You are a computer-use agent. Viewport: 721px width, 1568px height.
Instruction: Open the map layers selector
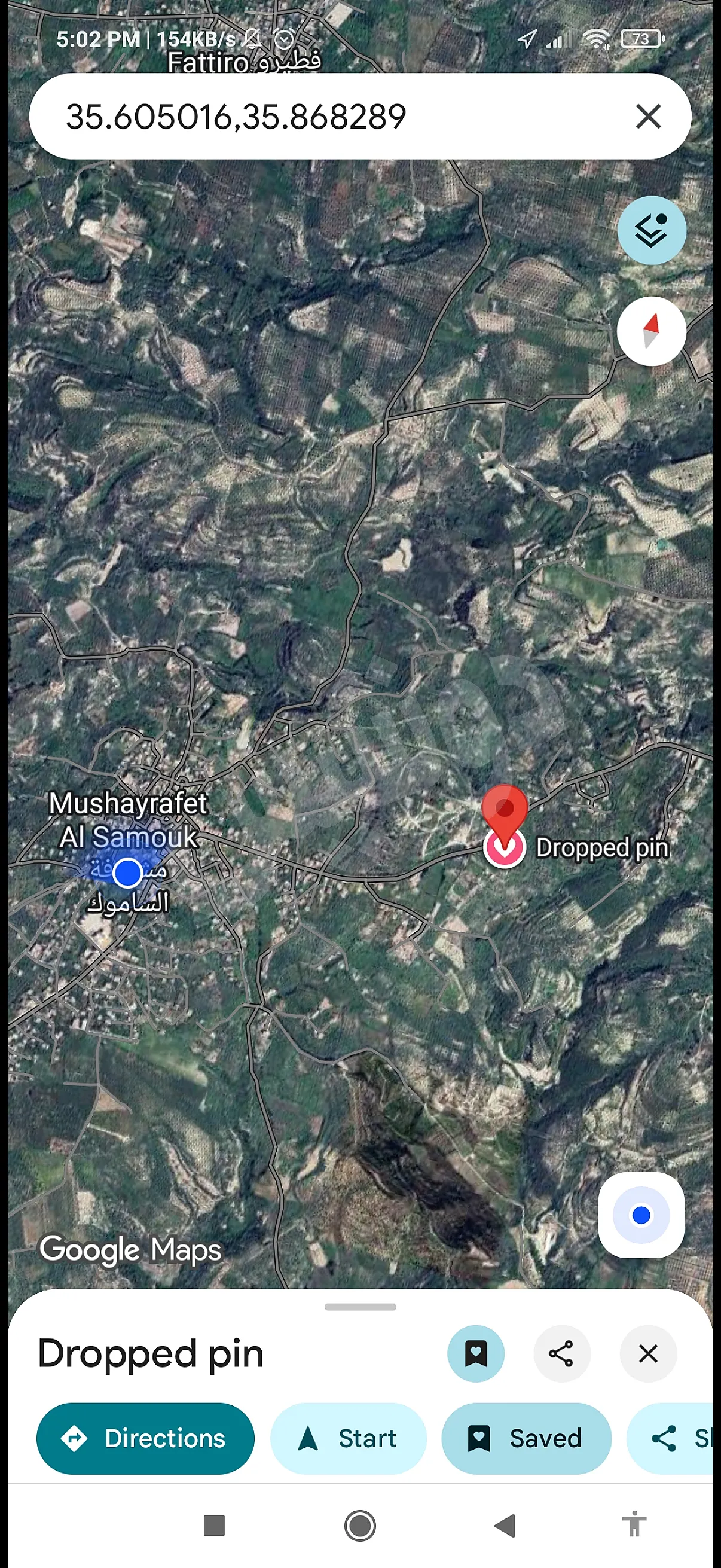pyautogui.click(x=651, y=231)
